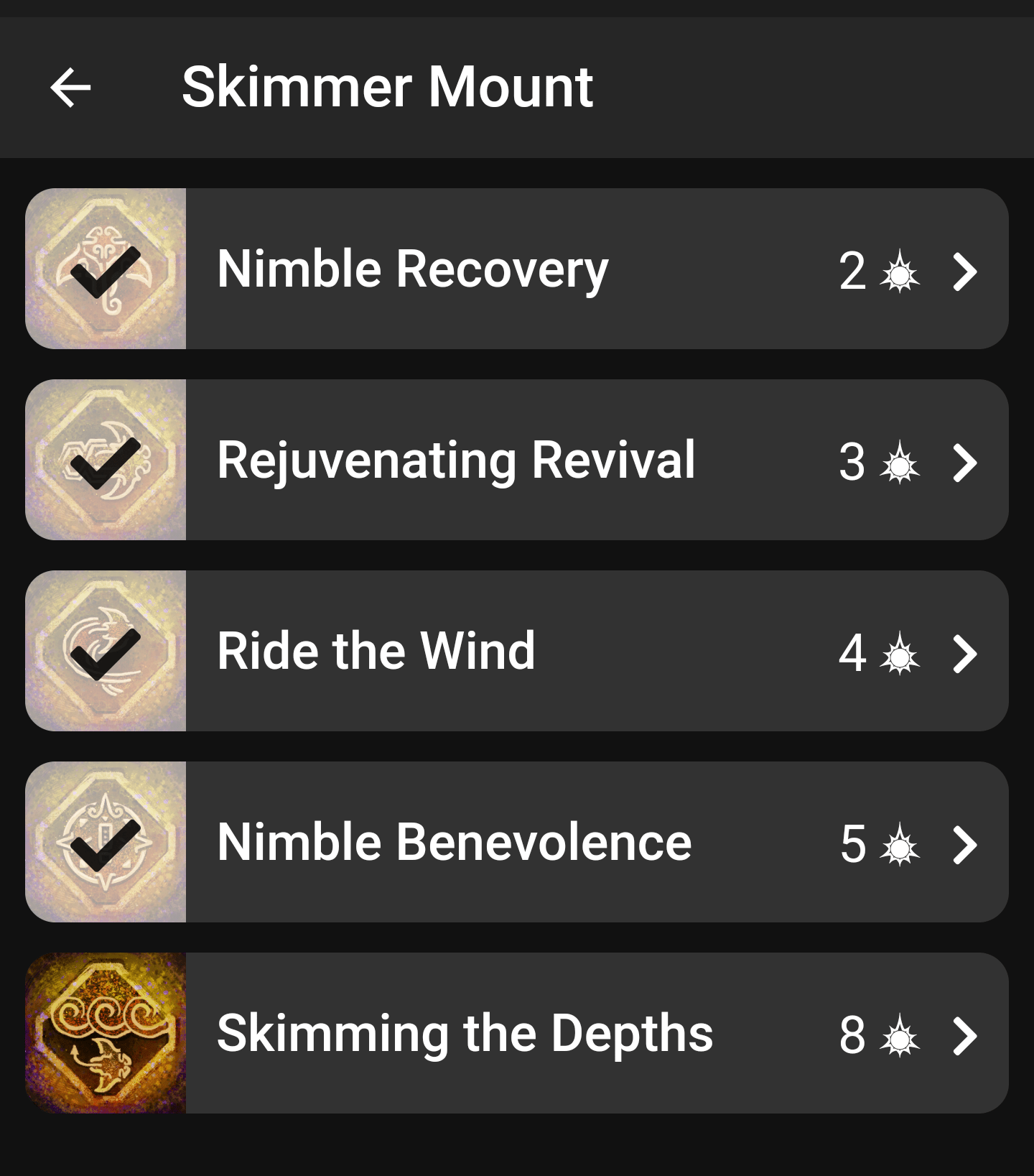This screenshot has width=1034, height=1176.
Task: Click the Ride the Wind mastery icon
Action: [106, 652]
